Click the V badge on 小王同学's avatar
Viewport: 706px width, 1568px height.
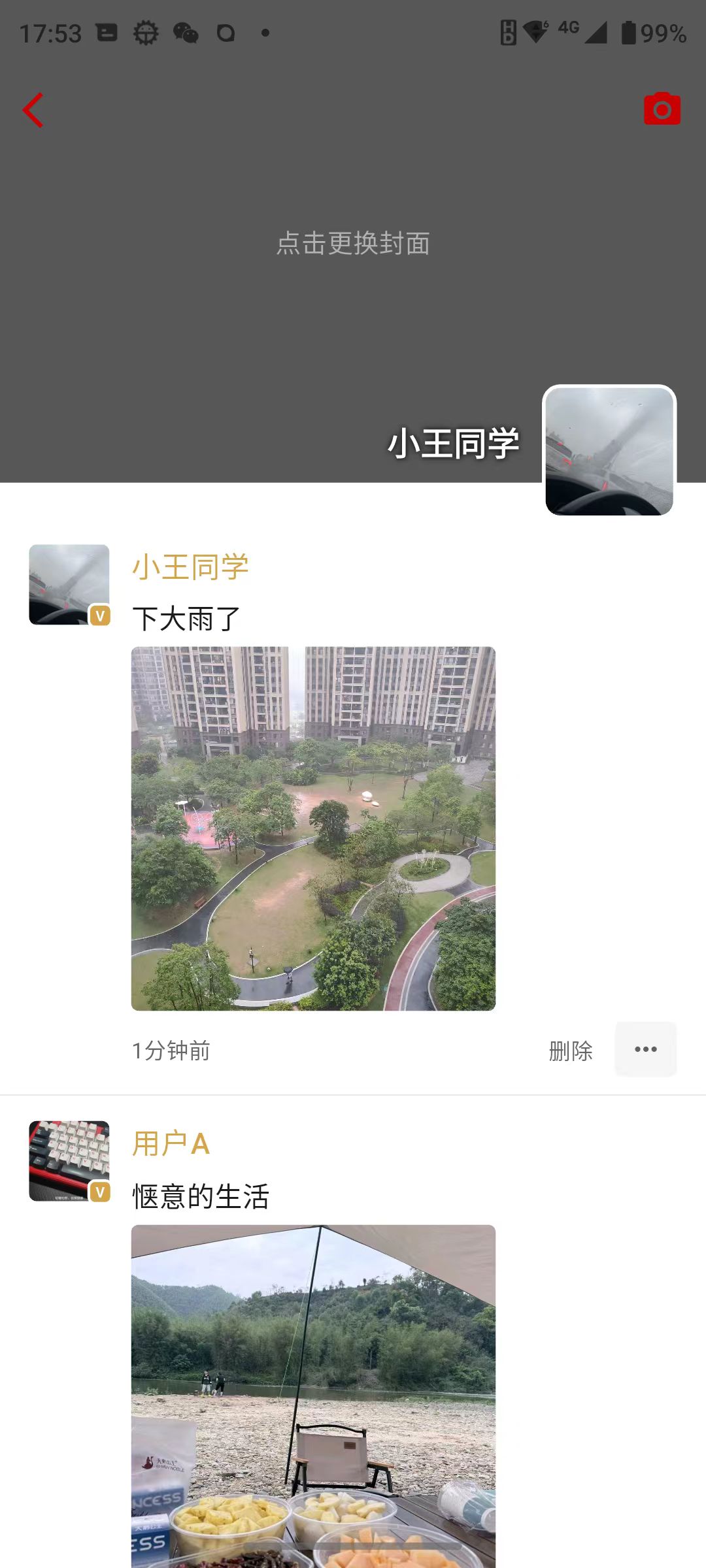[x=99, y=615]
